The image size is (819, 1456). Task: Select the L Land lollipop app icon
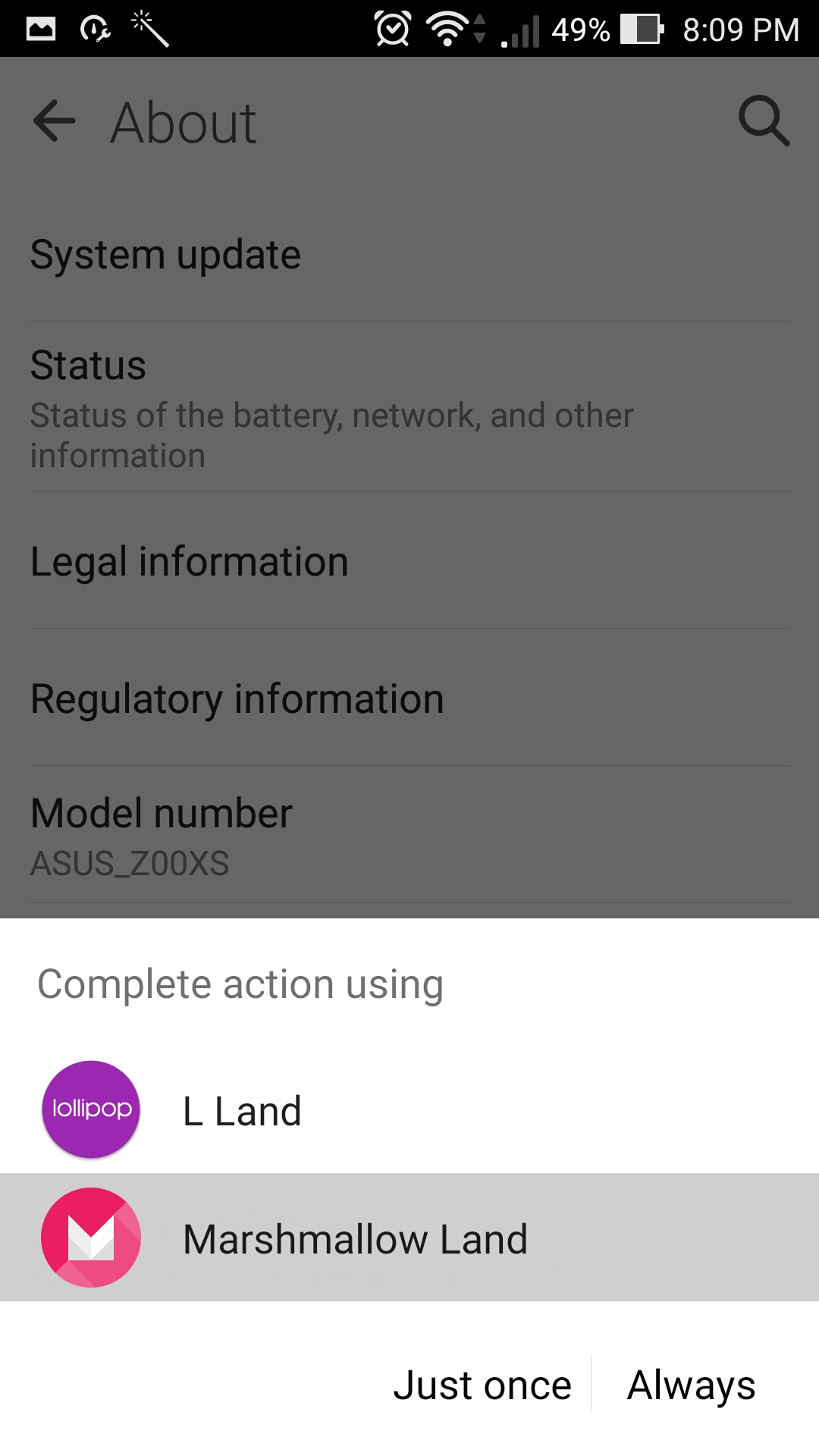90,1109
